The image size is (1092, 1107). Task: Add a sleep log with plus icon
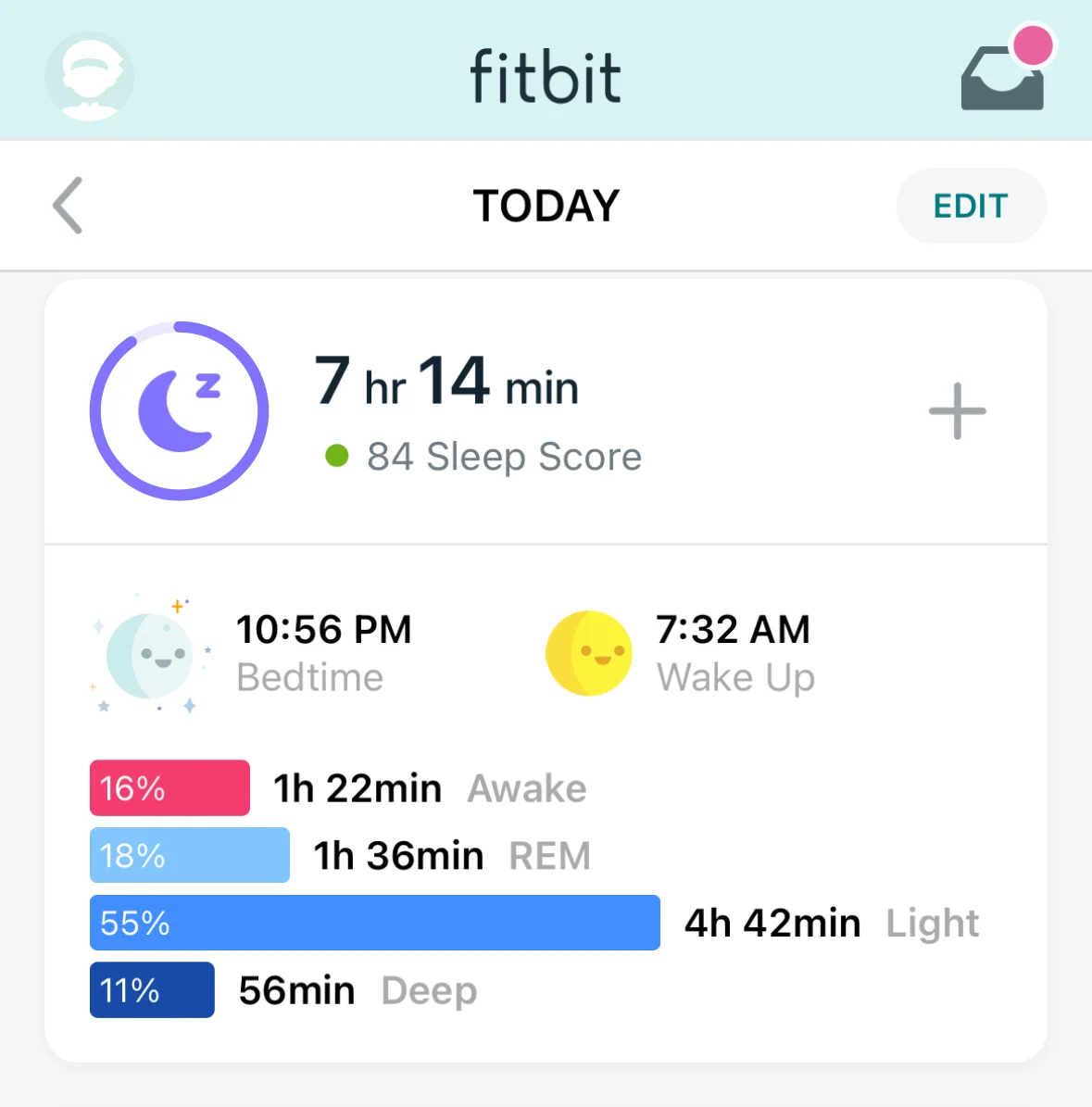[x=957, y=411]
